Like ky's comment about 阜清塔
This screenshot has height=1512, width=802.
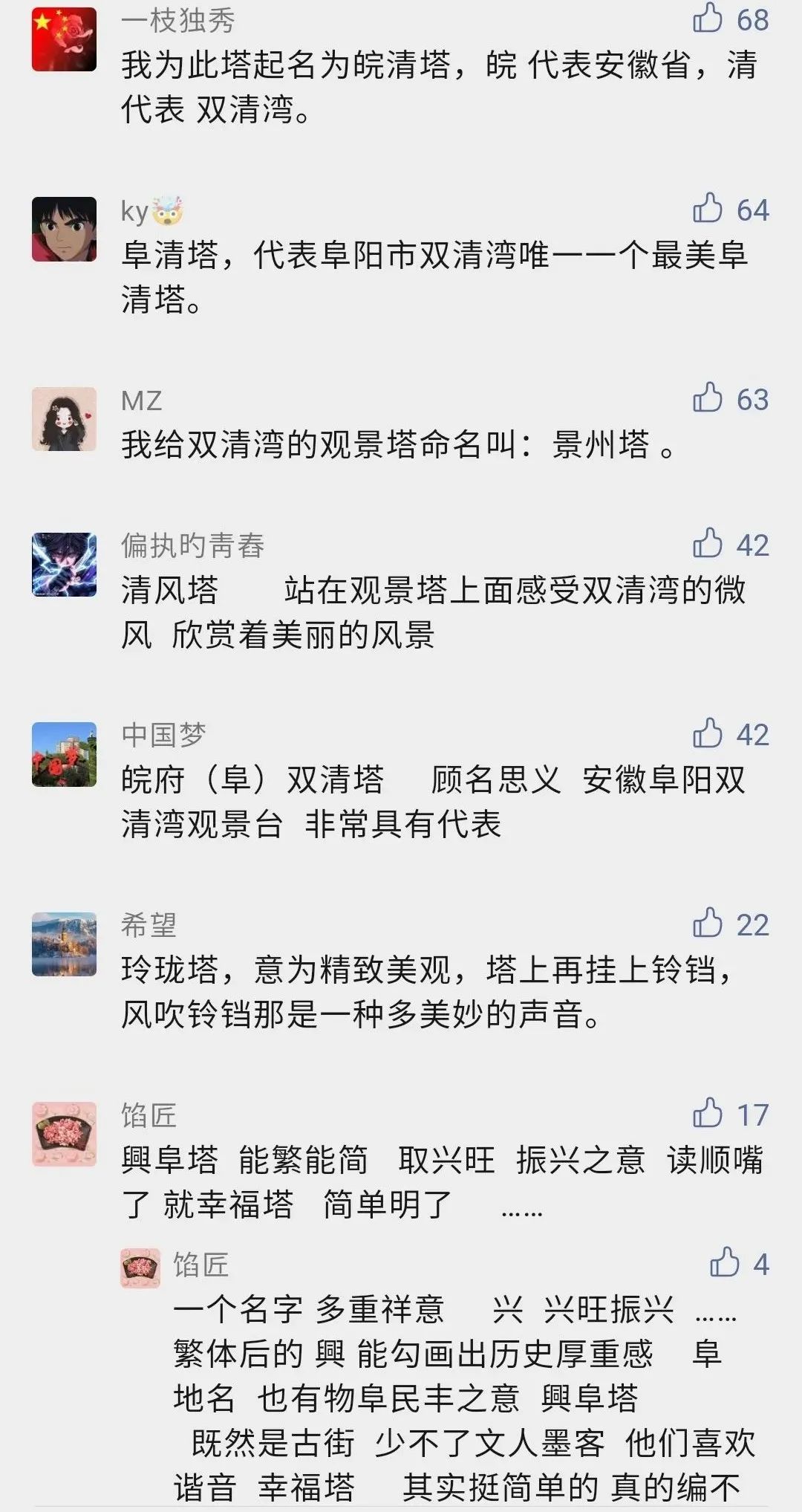708,209
